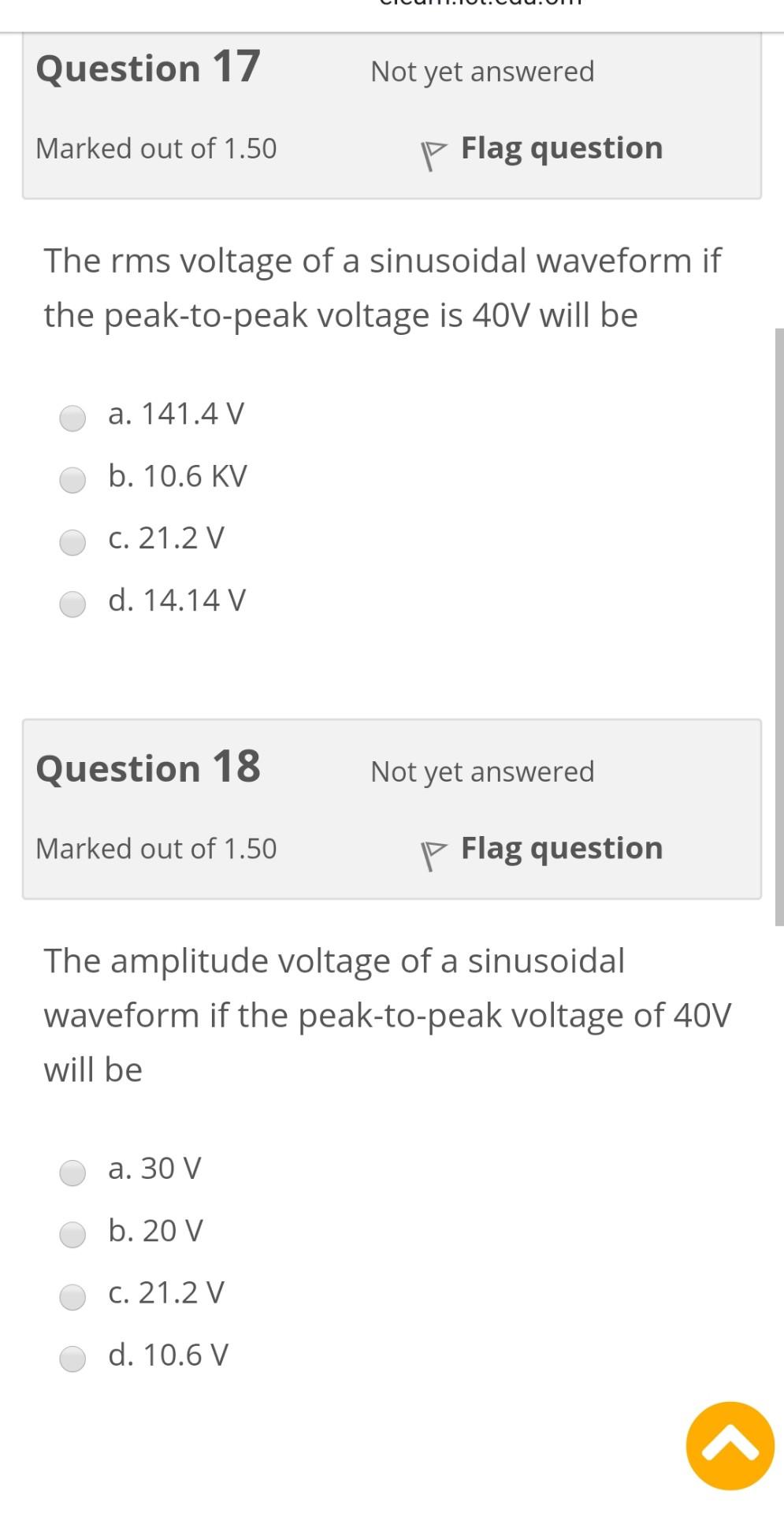784x1513 pixels.
Task: Flag Question 18
Action: 542,849
